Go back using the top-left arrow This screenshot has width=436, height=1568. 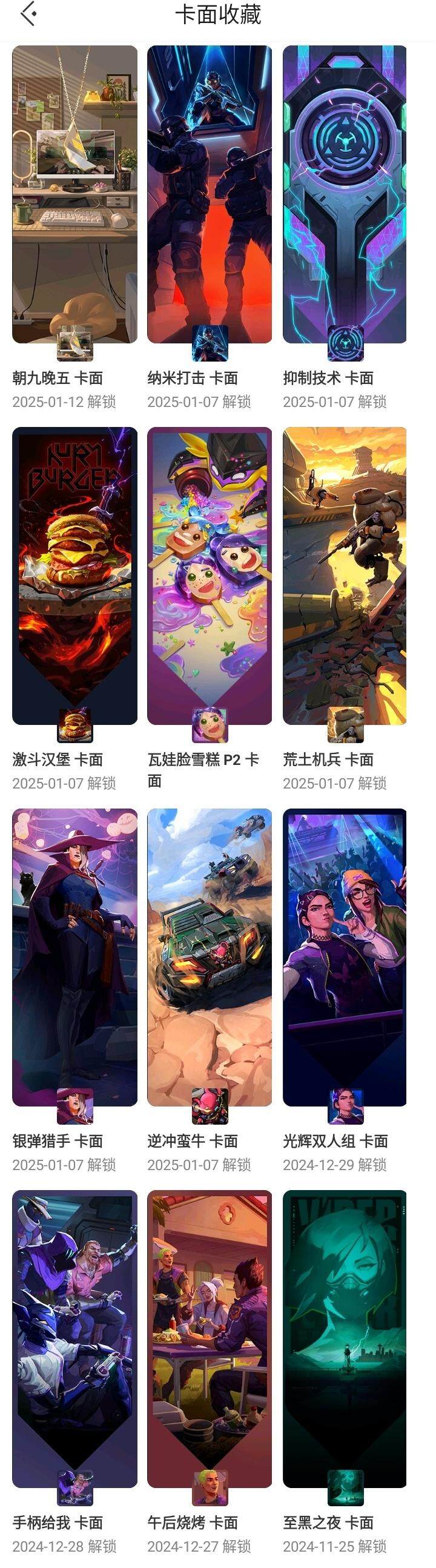[x=28, y=15]
